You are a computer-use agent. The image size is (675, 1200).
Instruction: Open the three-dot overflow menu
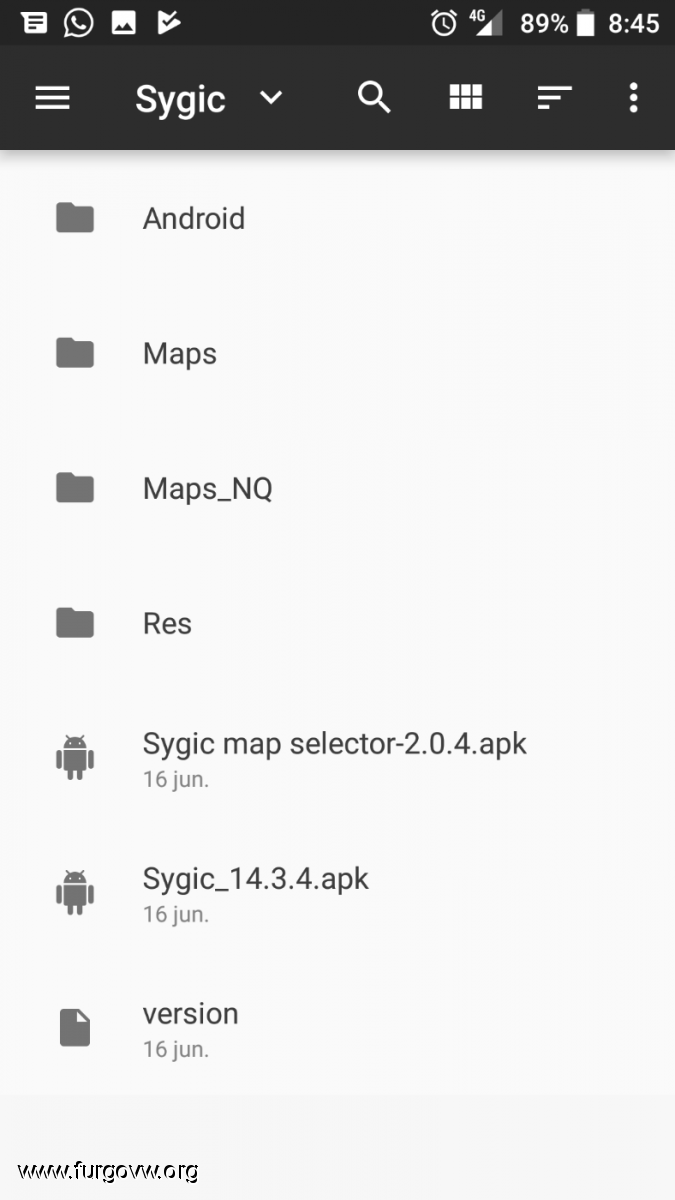[633, 97]
